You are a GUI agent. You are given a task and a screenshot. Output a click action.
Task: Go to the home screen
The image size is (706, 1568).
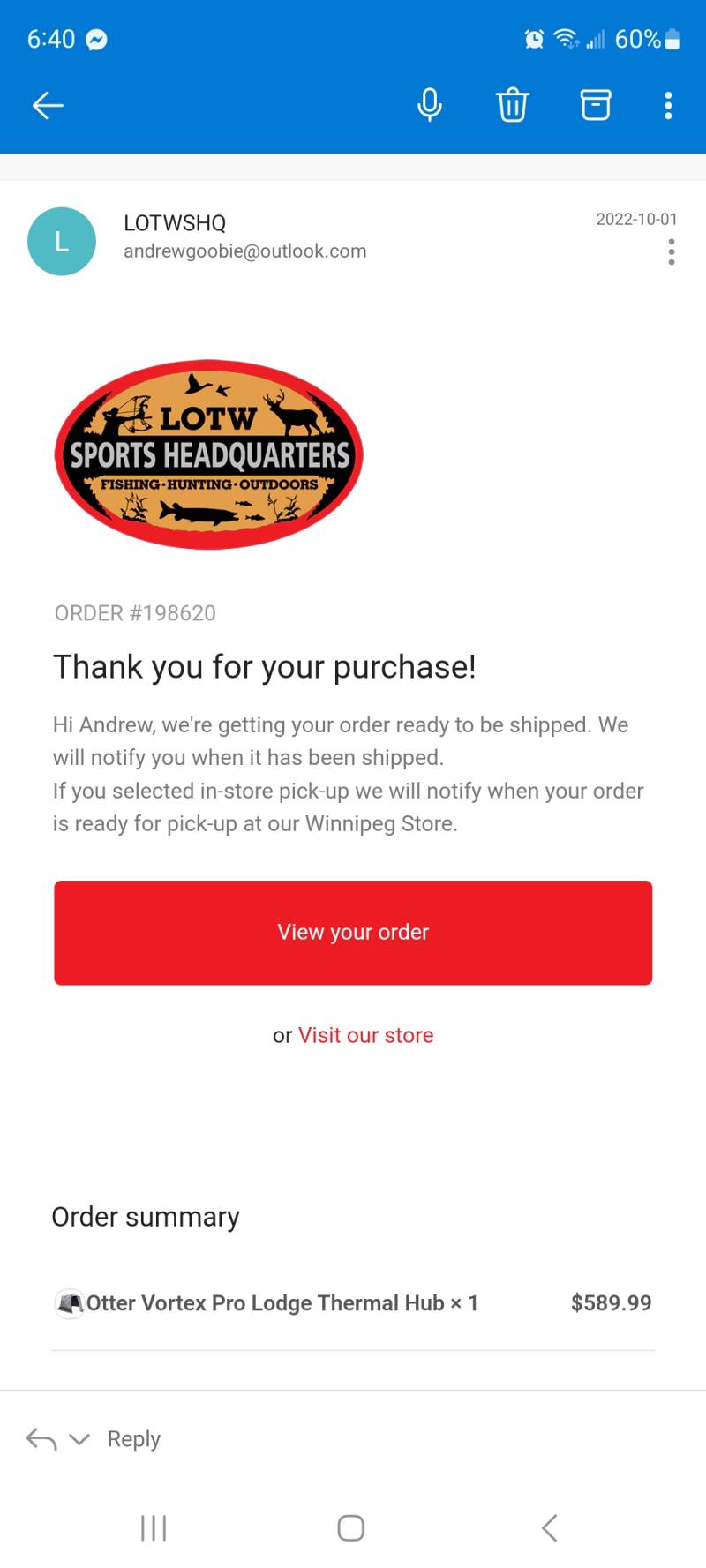coord(351,1528)
